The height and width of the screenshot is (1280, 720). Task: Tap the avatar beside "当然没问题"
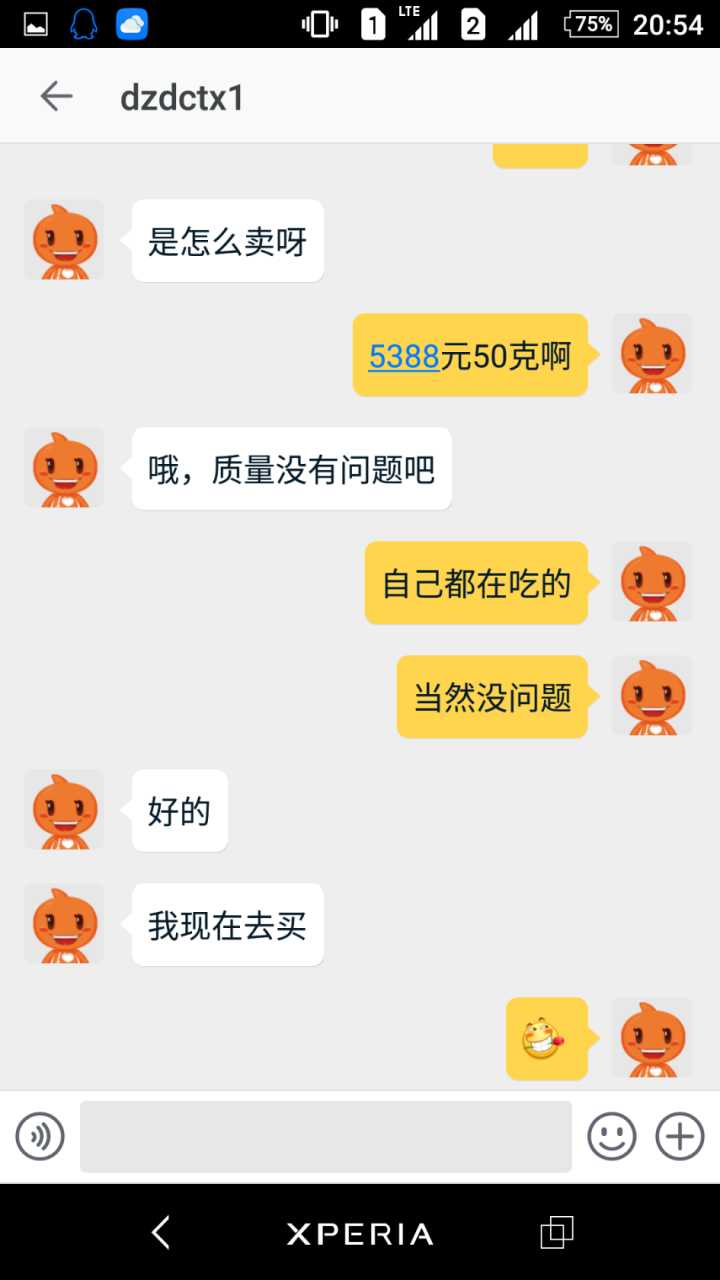(x=652, y=696)
